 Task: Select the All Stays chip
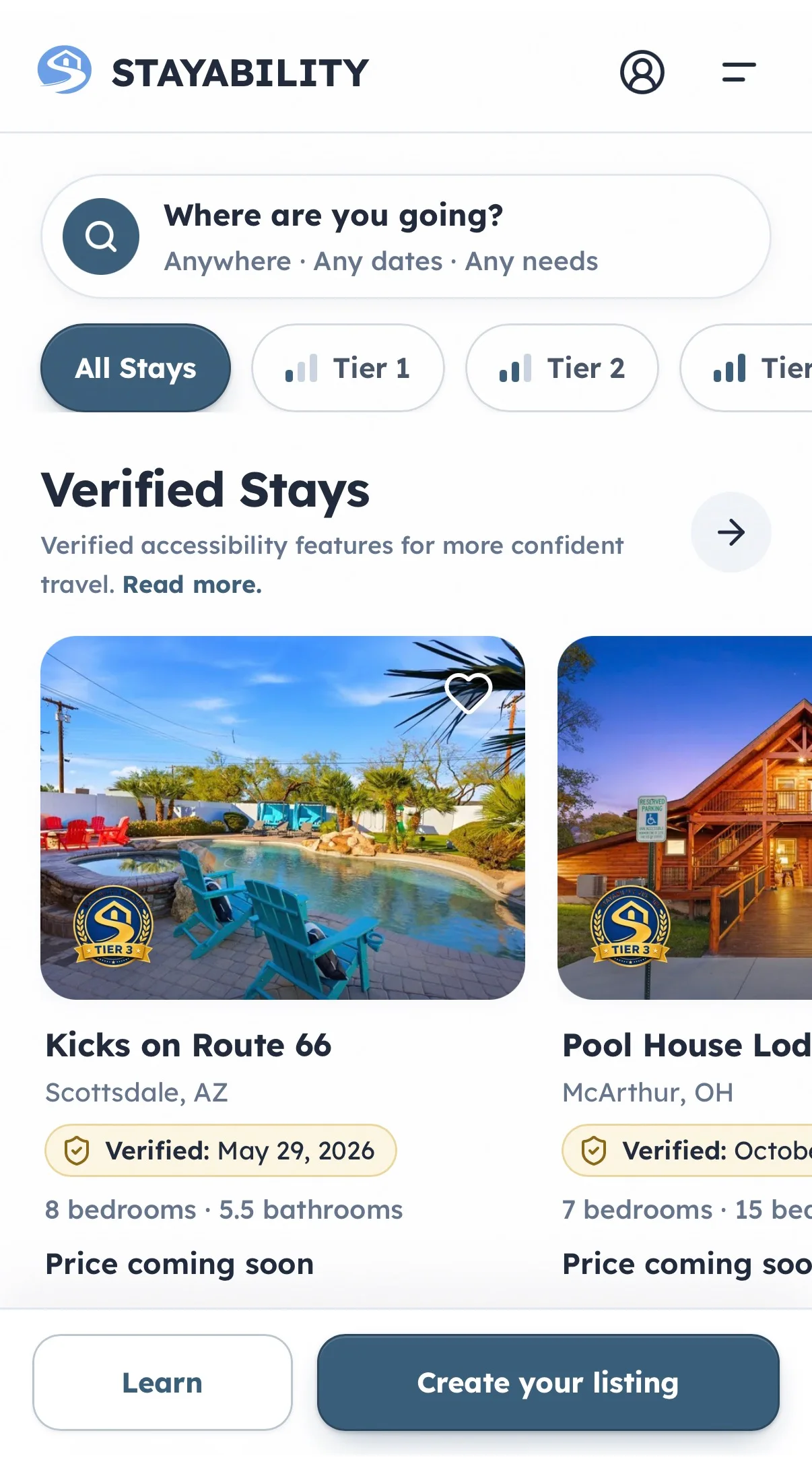[135, 368]
